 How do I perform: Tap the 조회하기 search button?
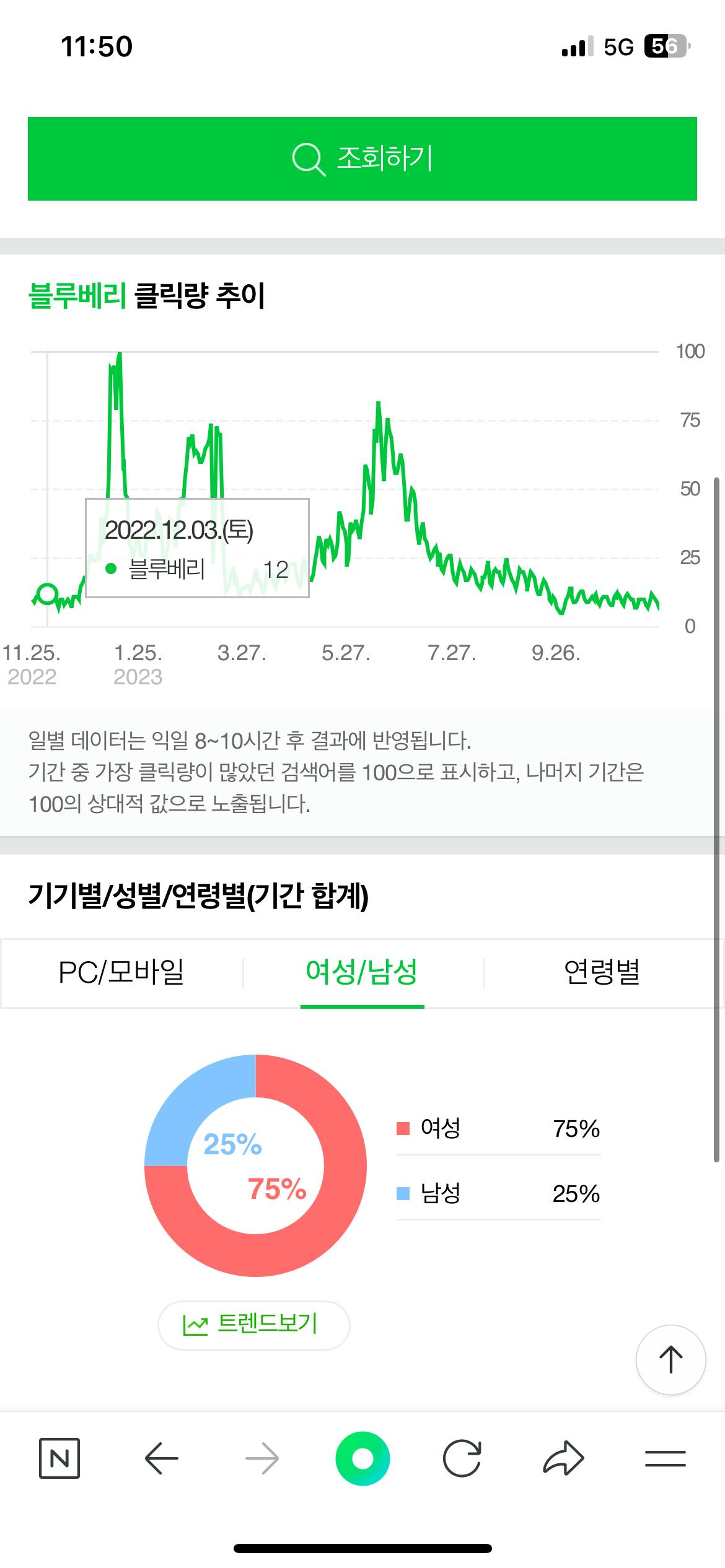tap(362, 159)
